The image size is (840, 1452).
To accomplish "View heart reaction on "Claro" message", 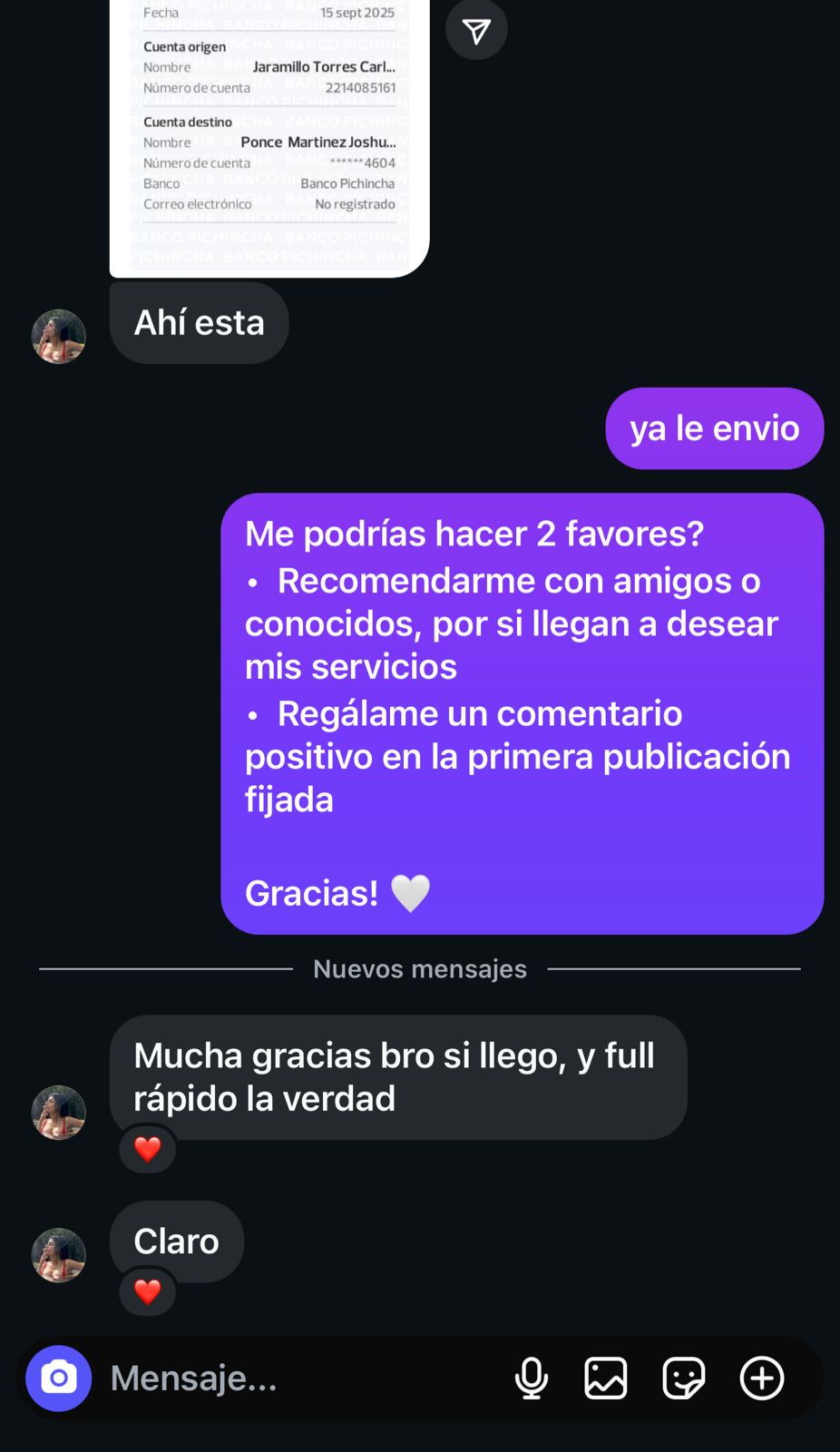I will 148,1291.
